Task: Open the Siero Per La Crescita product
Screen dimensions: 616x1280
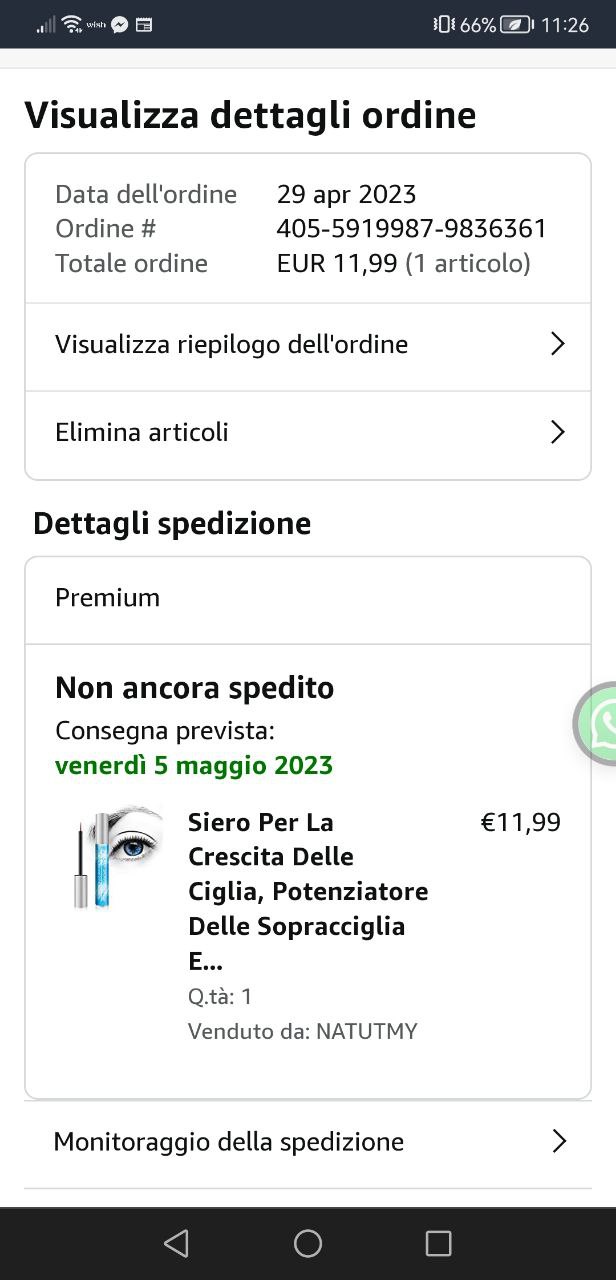Action: 308,890
